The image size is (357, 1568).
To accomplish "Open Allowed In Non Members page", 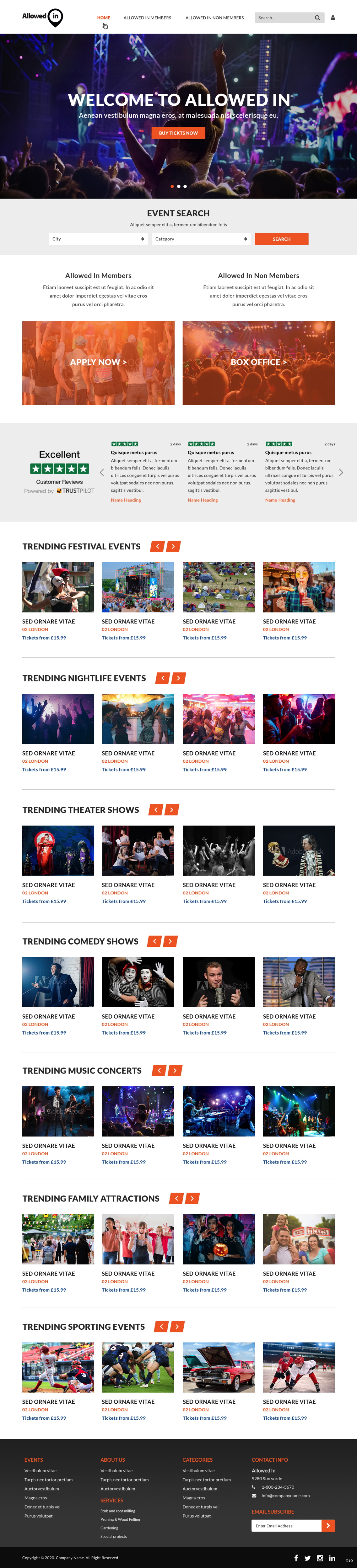I will (214, 18).
